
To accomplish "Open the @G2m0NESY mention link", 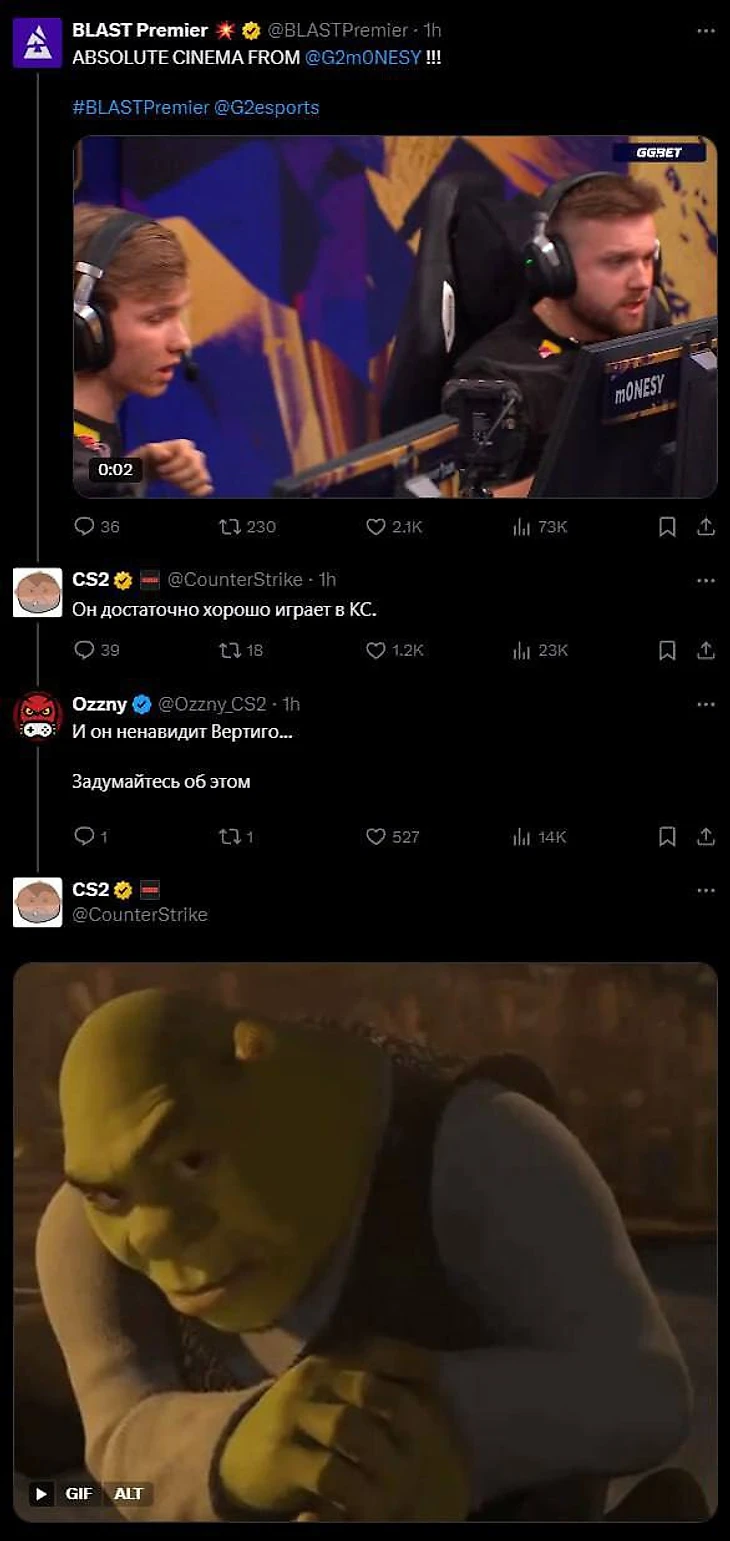I will point(362,58).
